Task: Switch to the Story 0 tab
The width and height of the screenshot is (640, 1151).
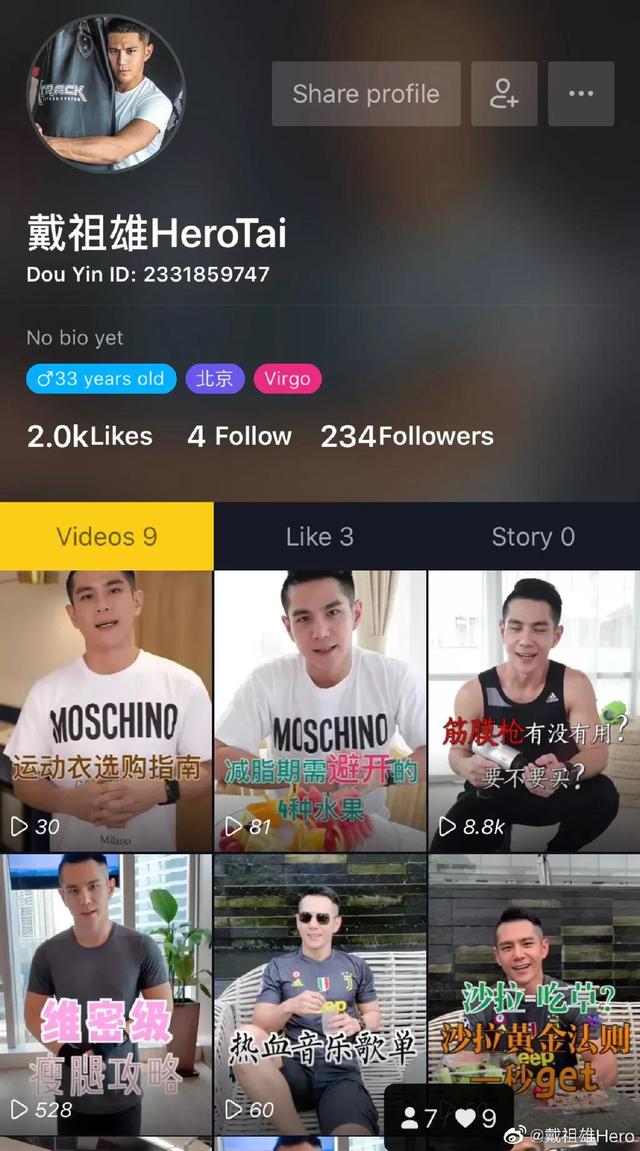Action: (532, 537)
